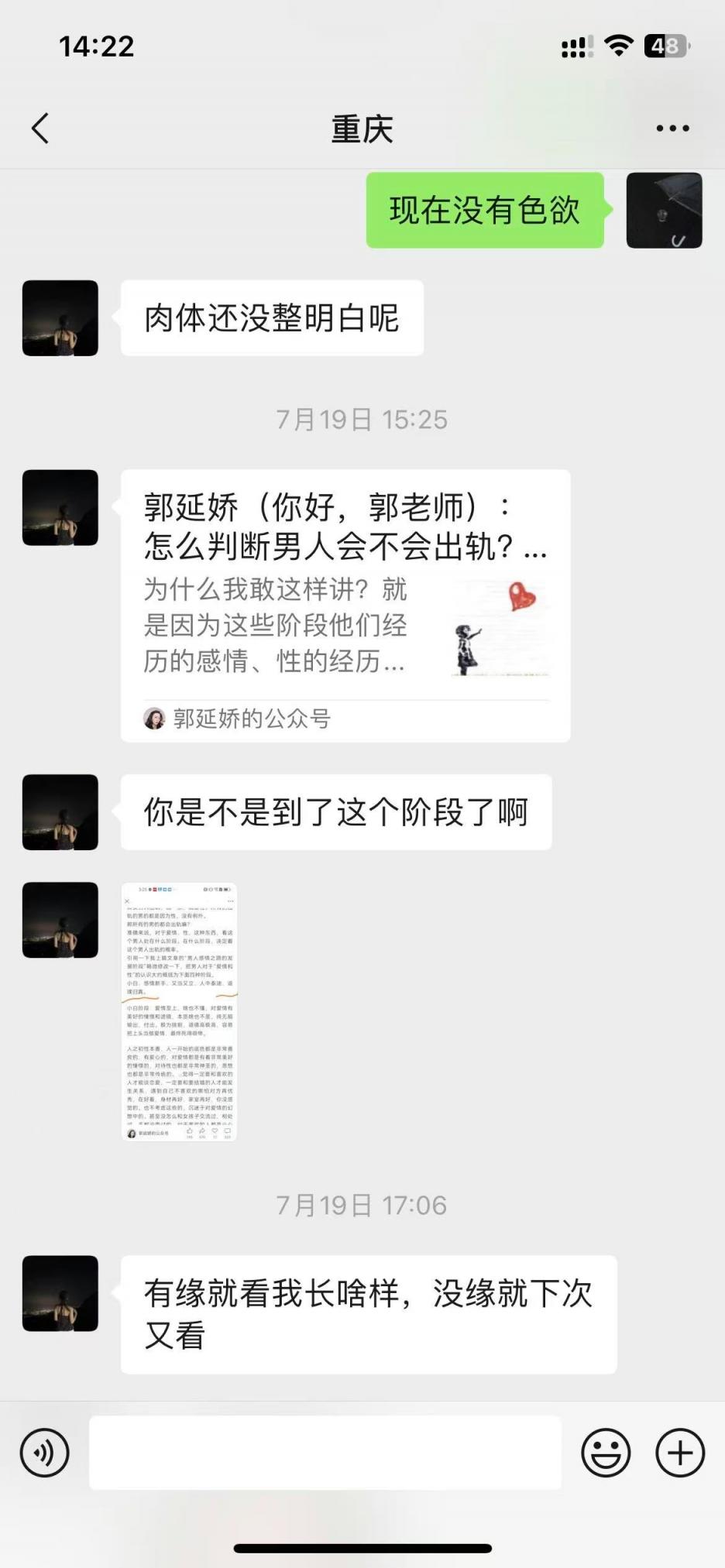The height and width of the screenshot is (1568, 725).
Task: Open the emoji sticker panel
Action: [x=606, y=1453]
